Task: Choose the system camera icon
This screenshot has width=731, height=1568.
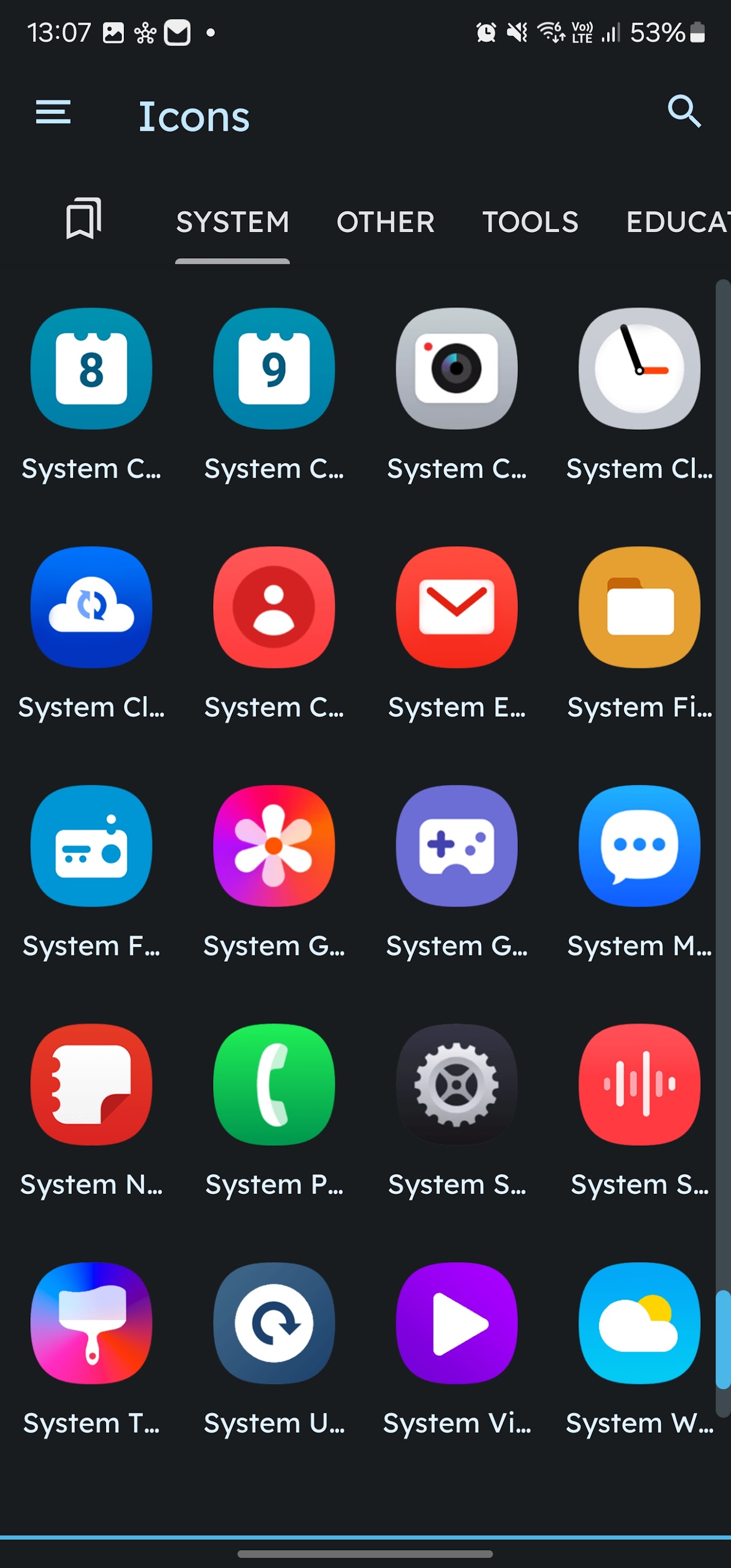Action: pyautogui.click(x=457, y=369)
